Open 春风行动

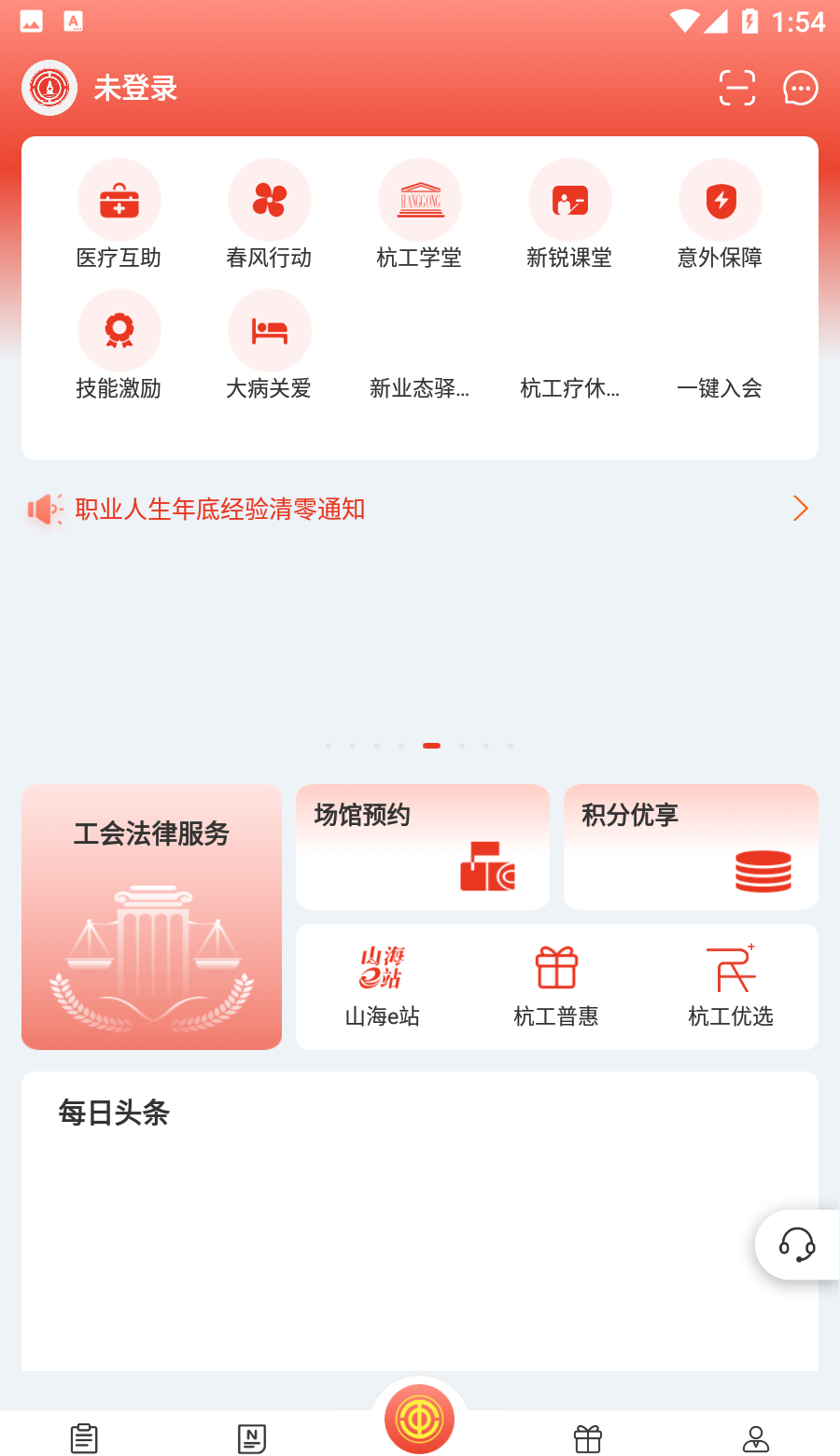click(269, 215)
